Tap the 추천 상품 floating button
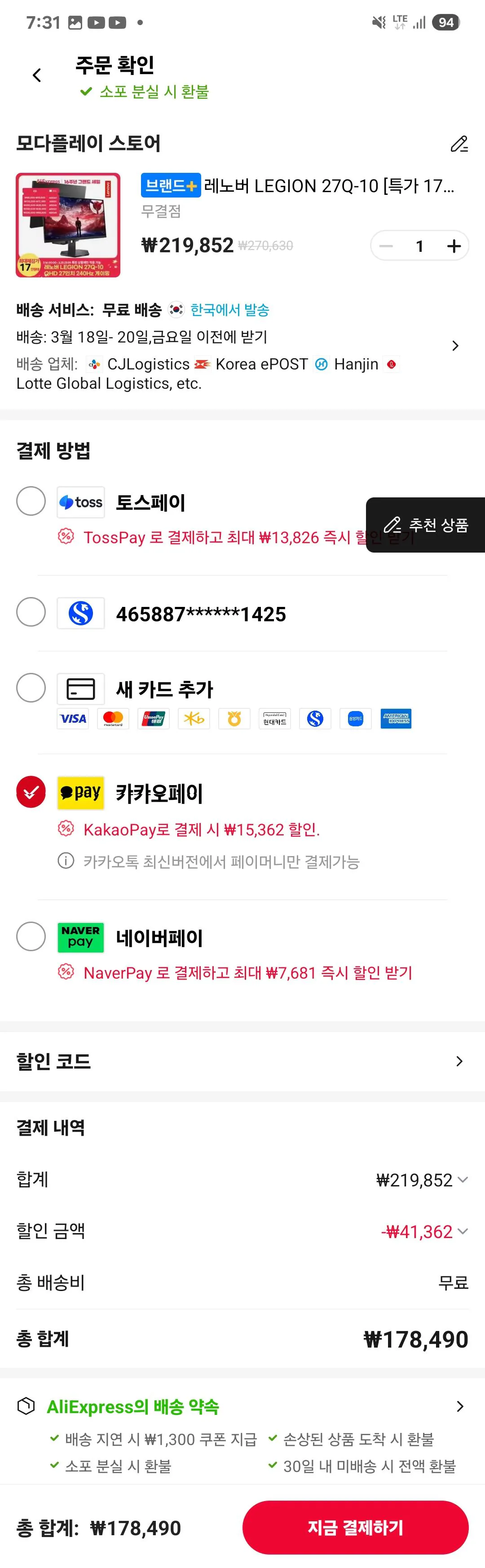Screen dimensions: 485x1568 426,525
